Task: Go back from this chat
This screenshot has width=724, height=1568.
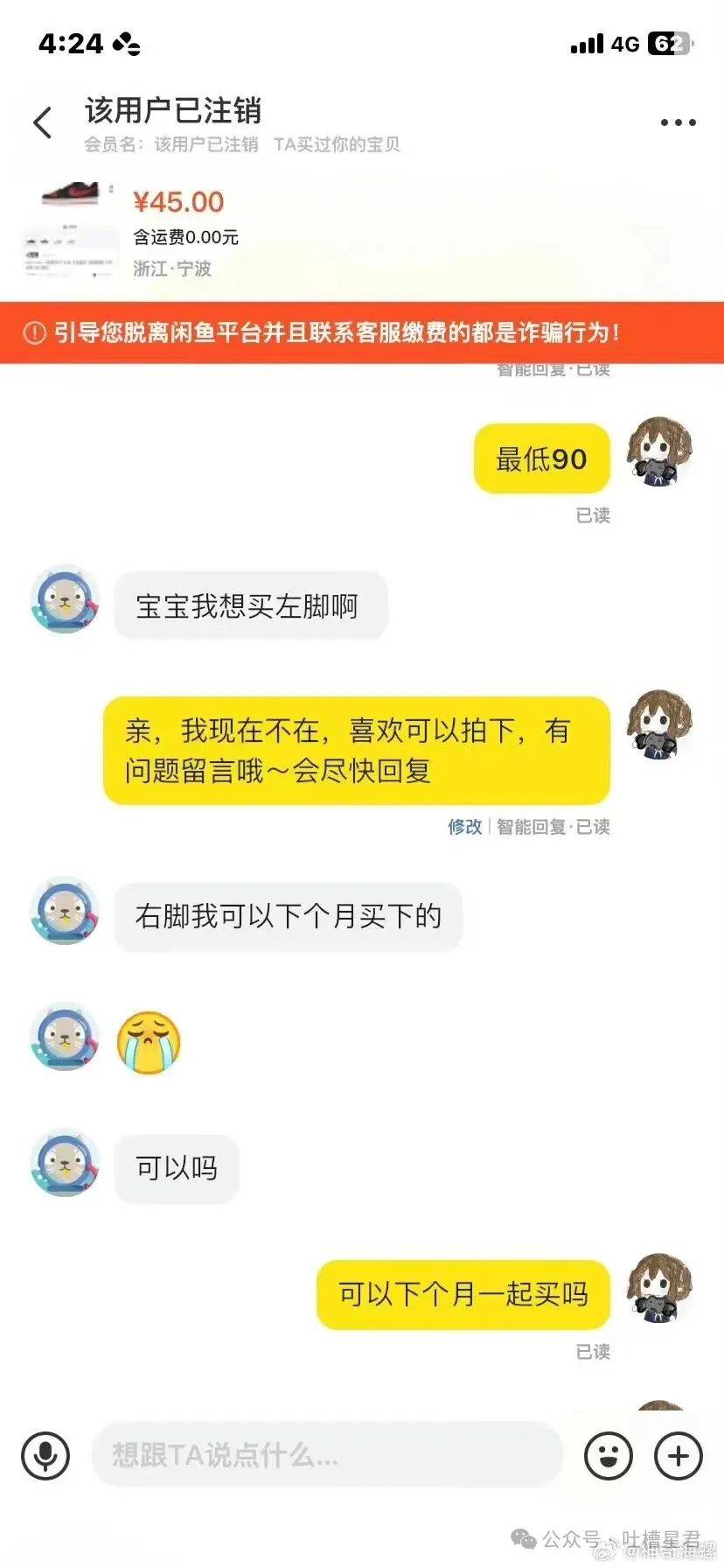Action: (x=42, y=122)
